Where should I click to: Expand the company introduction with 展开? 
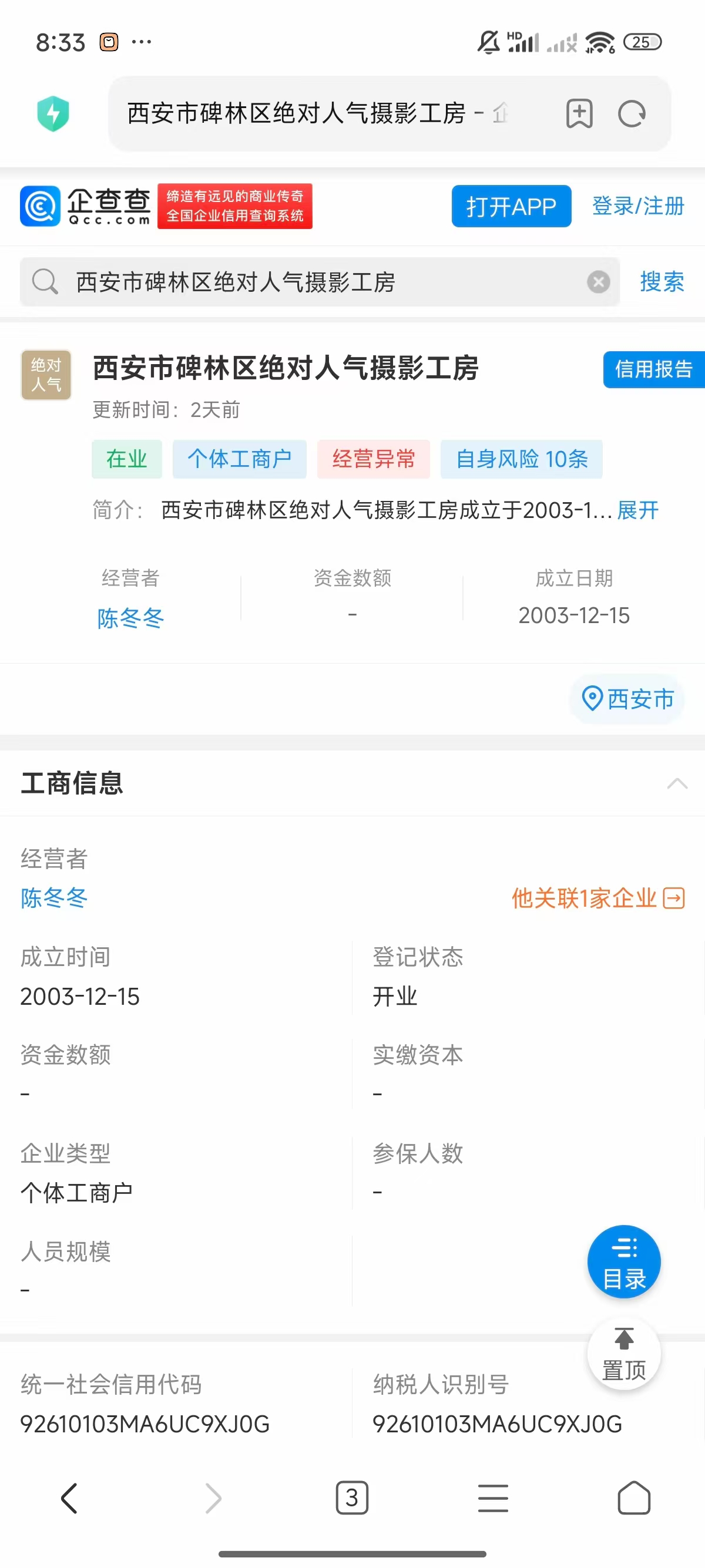coord(637,510)
